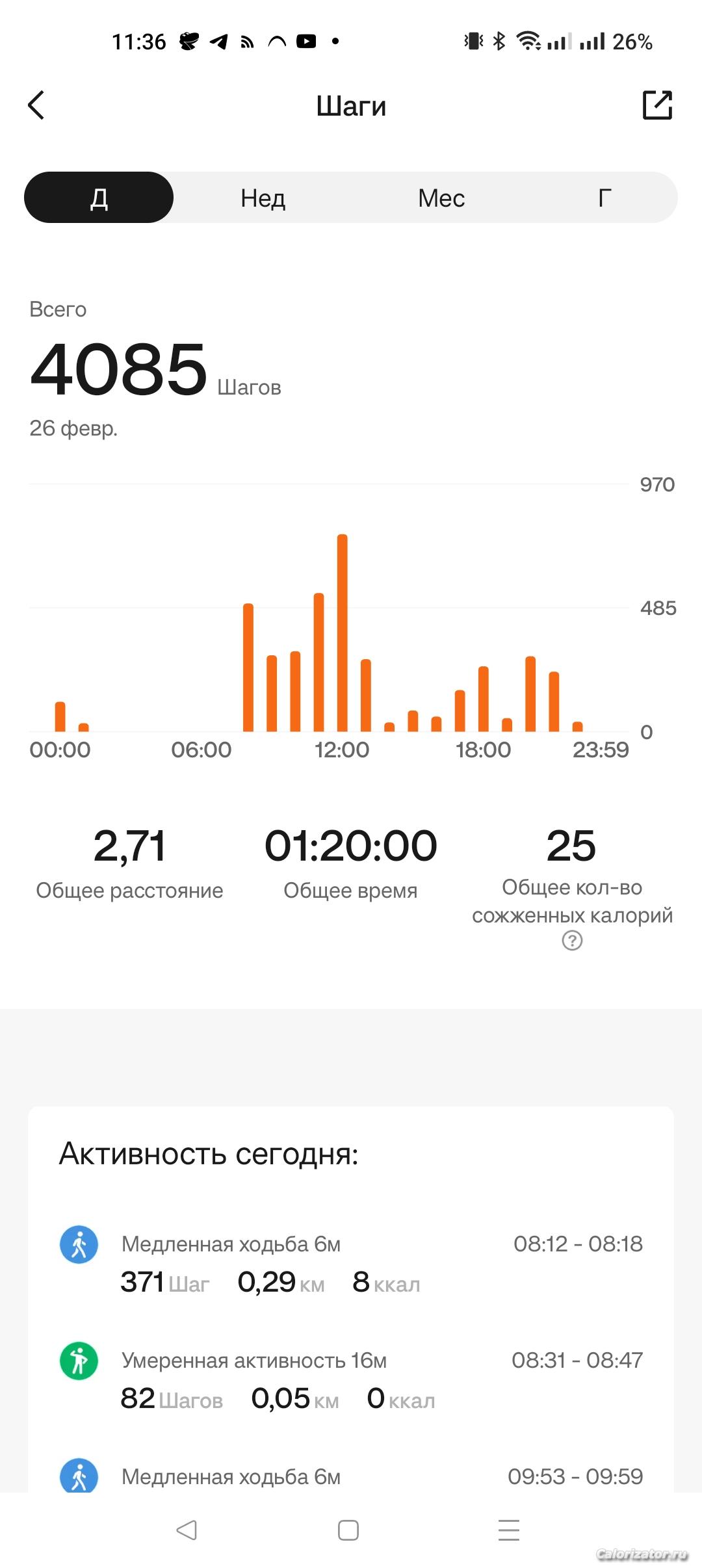Image resolution: width=702 pixels, height=1568 pixels.
Task: Open the Медленная ходьба 08:12 - 08:18 entry
Action: click(351, 1262)
